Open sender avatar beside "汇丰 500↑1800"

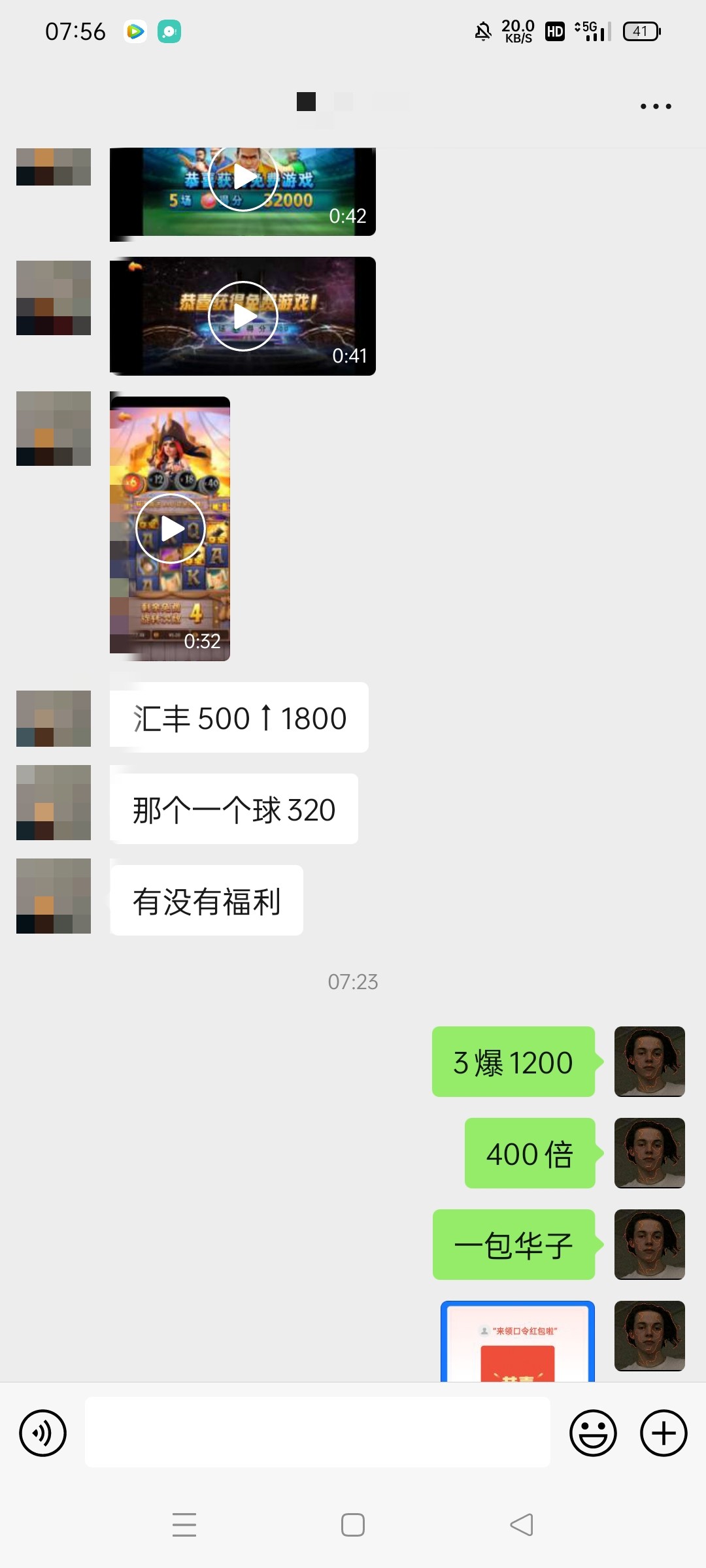(x=54, y=719)
